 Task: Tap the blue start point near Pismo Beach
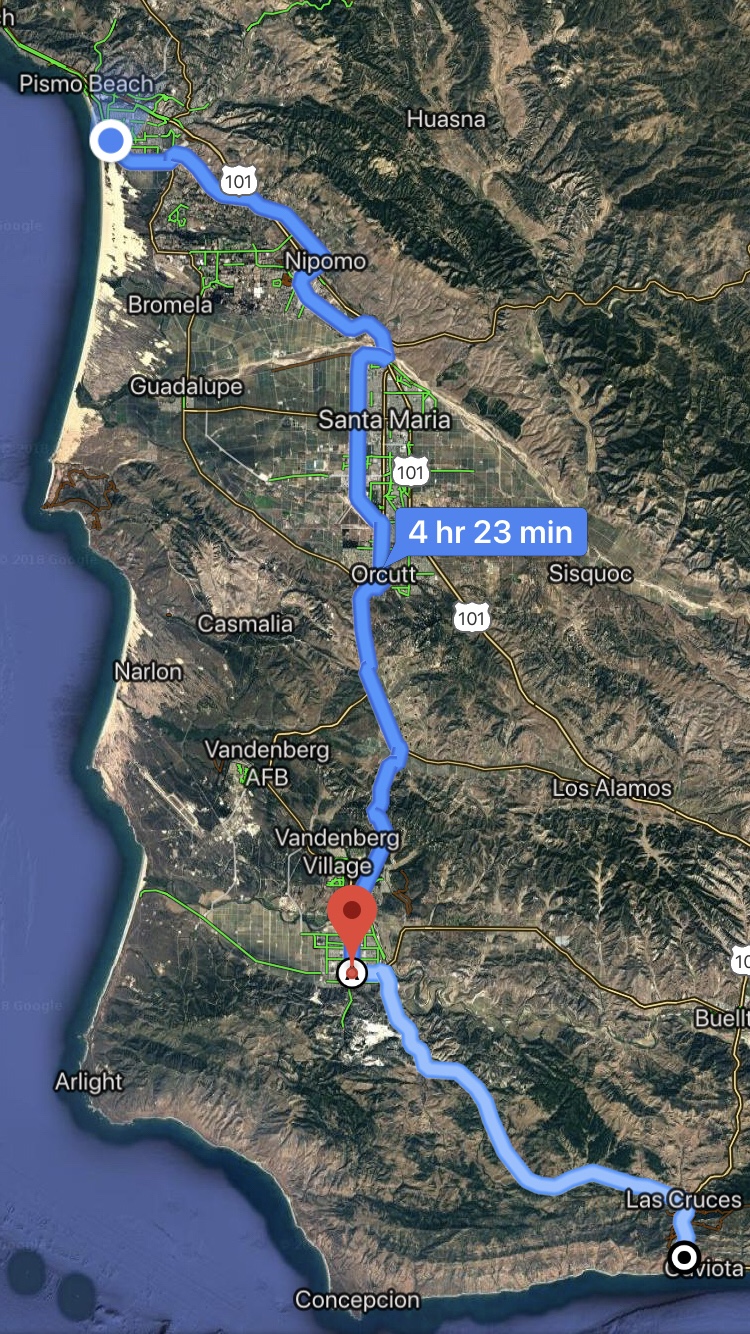(110, 141)
